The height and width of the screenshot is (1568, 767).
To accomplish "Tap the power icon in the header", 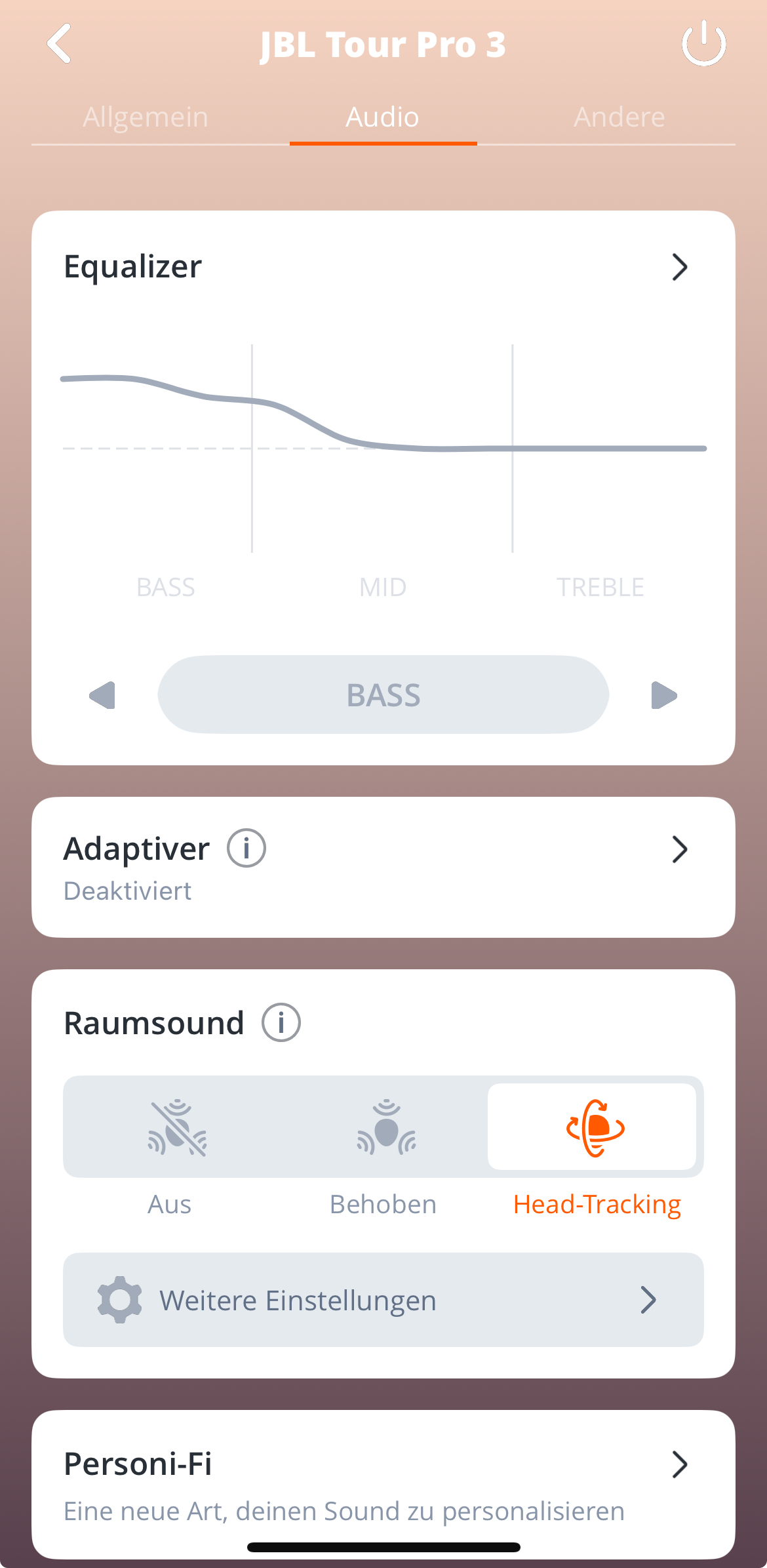I will 703,43.
